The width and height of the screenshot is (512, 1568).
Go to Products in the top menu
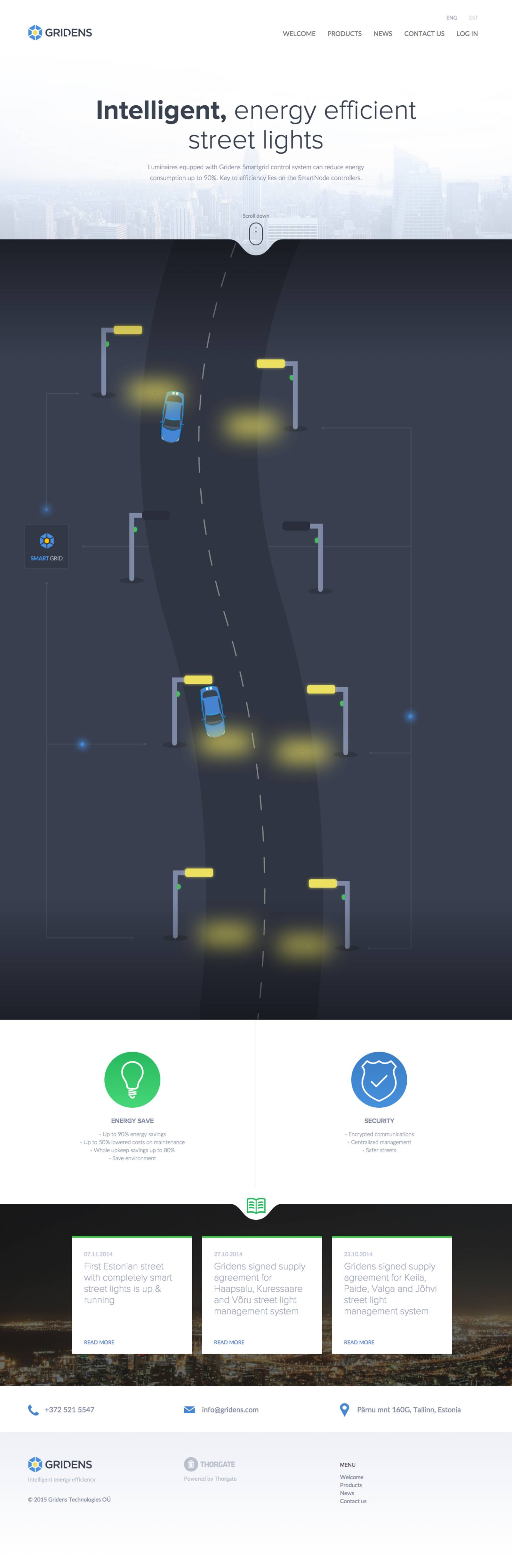[345, 34]
